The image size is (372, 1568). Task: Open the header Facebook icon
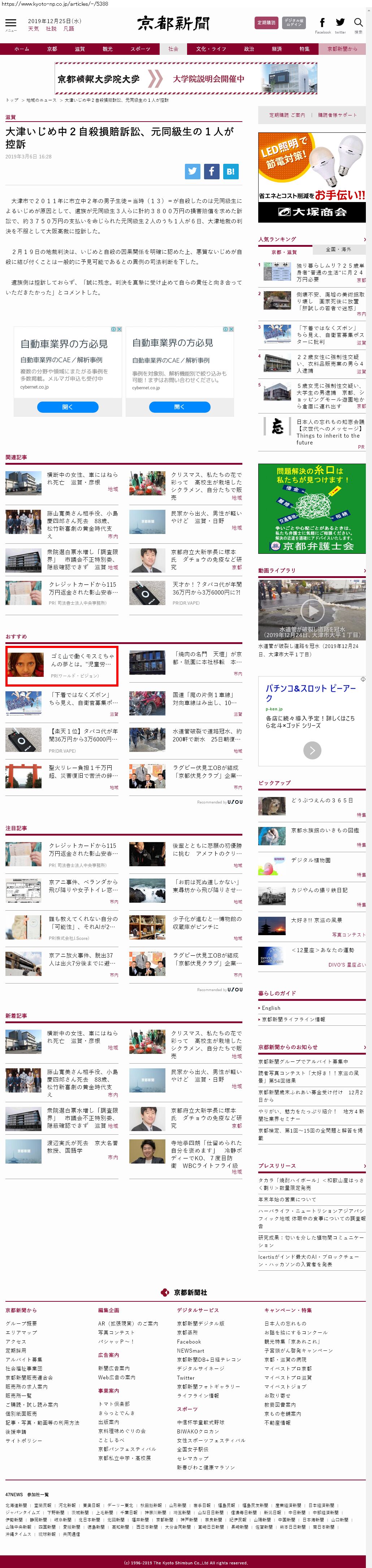[x=323, y=23]
